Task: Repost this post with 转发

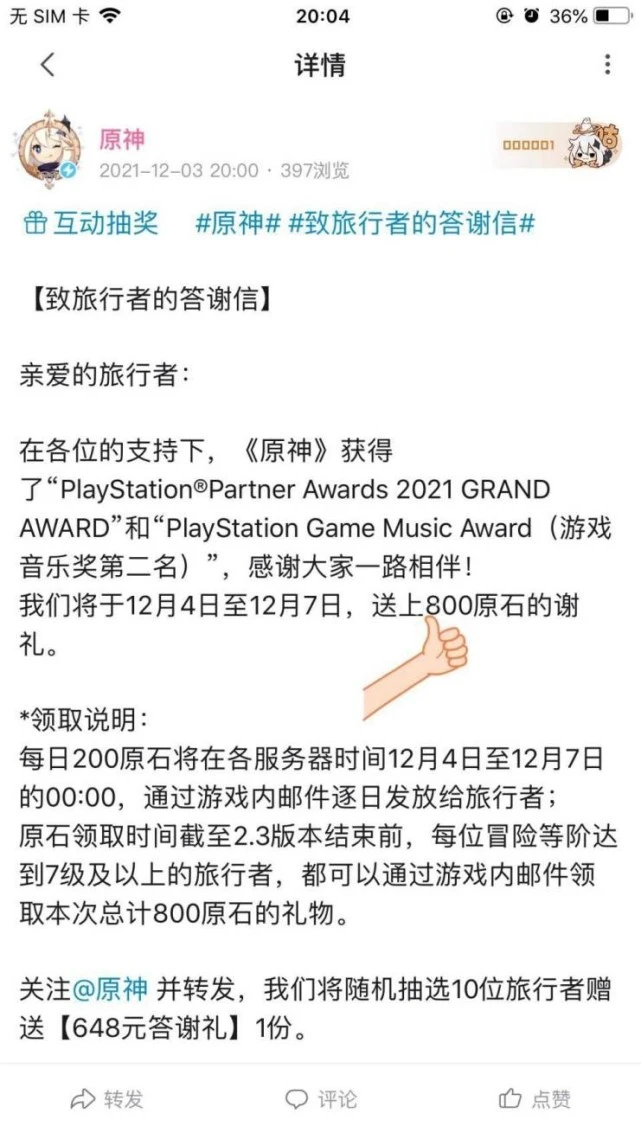Action: (107, 1099)
